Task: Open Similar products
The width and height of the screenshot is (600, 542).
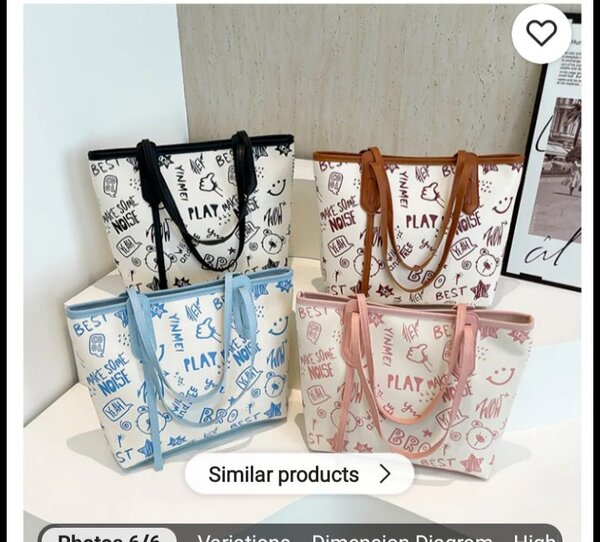Action: pos(298,474)
